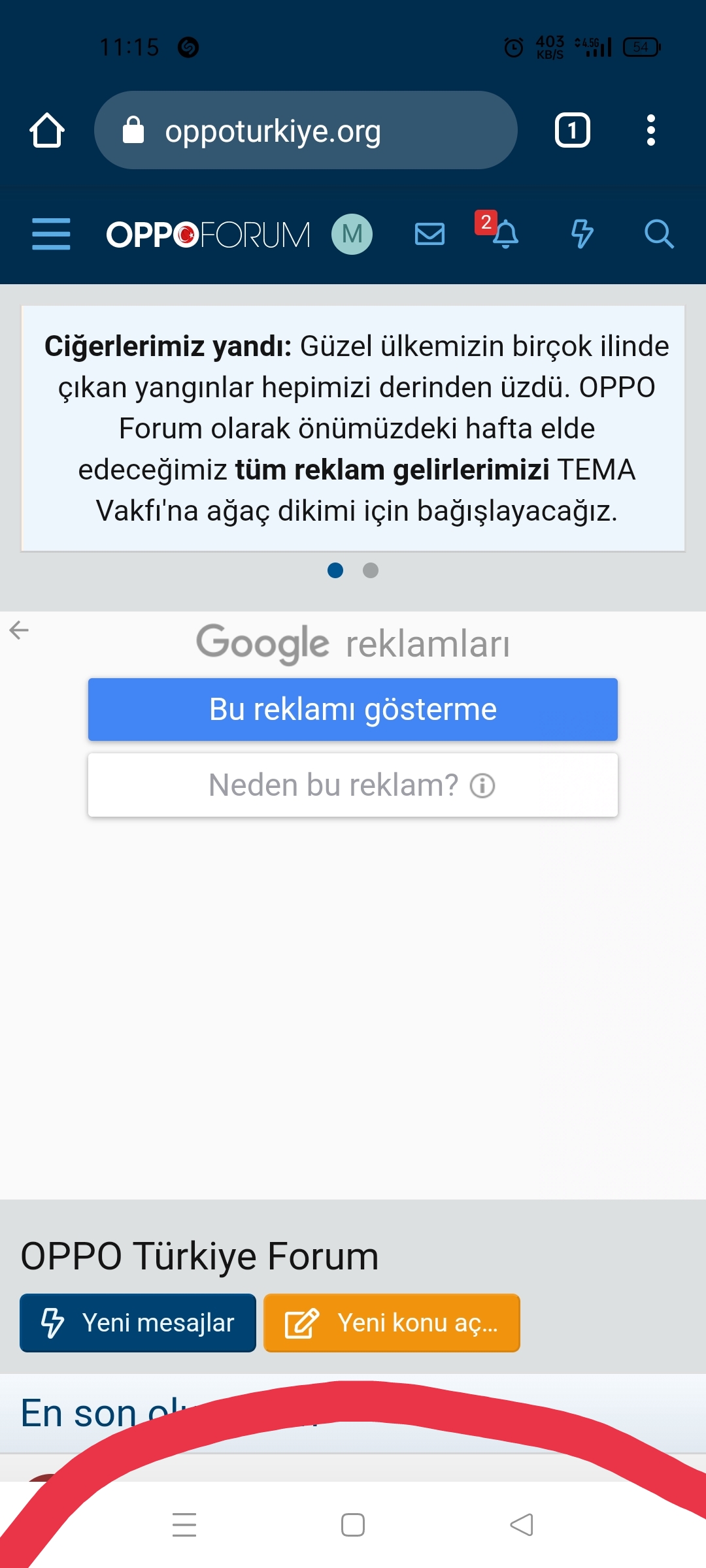Open the inbox envelope icon
The height and width of the screenshot is (1568, 706).
pos(430,234)
